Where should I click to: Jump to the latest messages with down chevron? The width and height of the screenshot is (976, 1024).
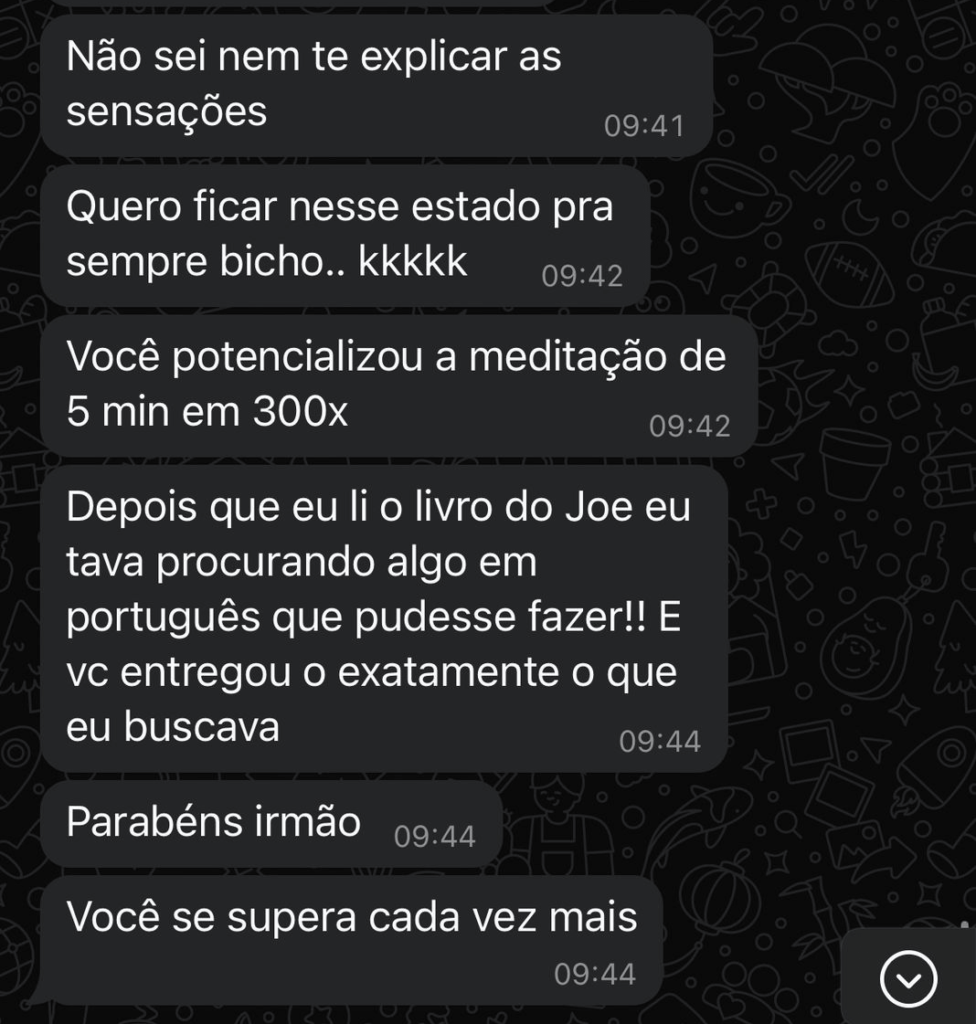(908, 978)
